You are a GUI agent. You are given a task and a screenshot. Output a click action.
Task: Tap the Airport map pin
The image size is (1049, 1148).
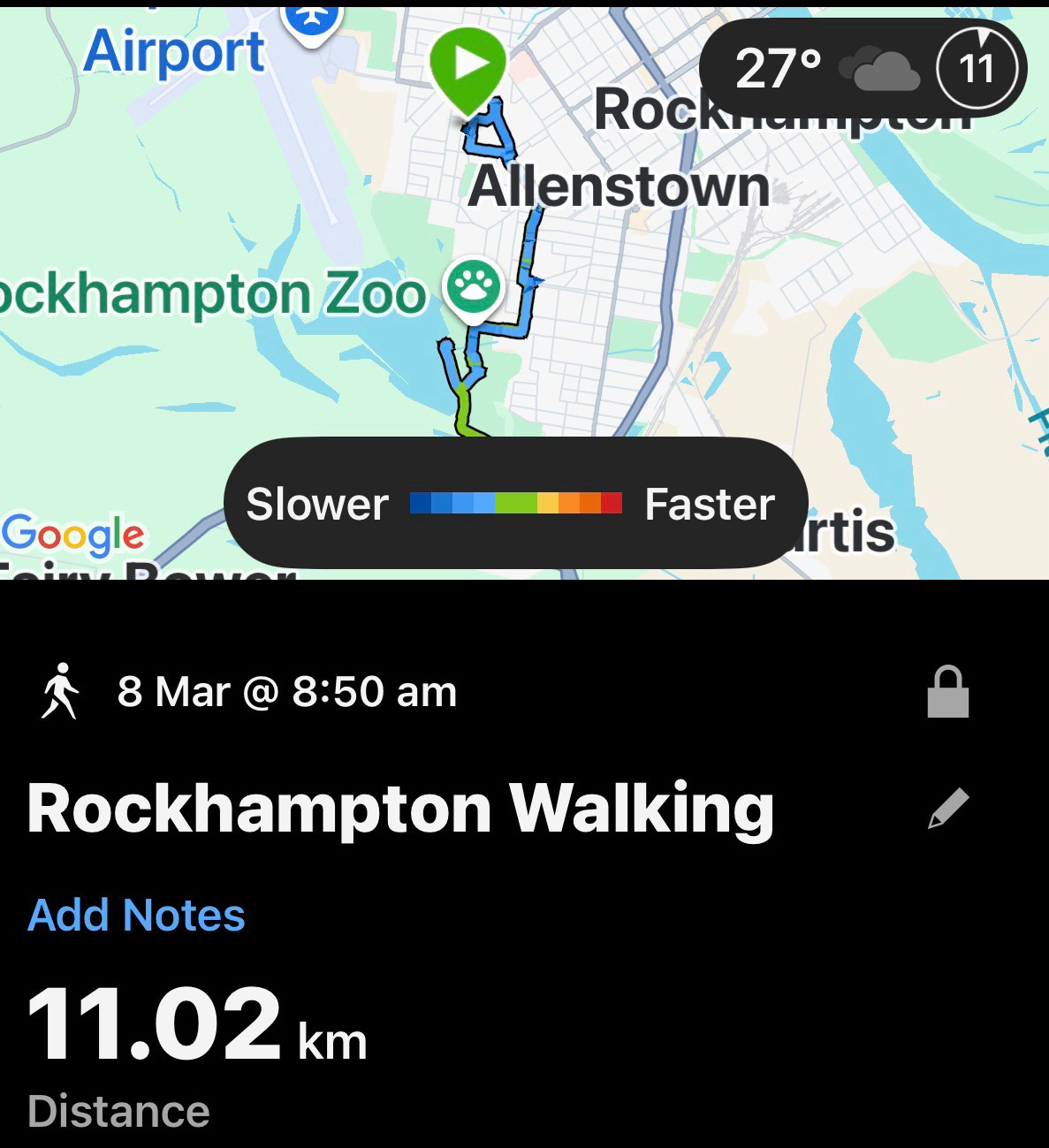311,19
